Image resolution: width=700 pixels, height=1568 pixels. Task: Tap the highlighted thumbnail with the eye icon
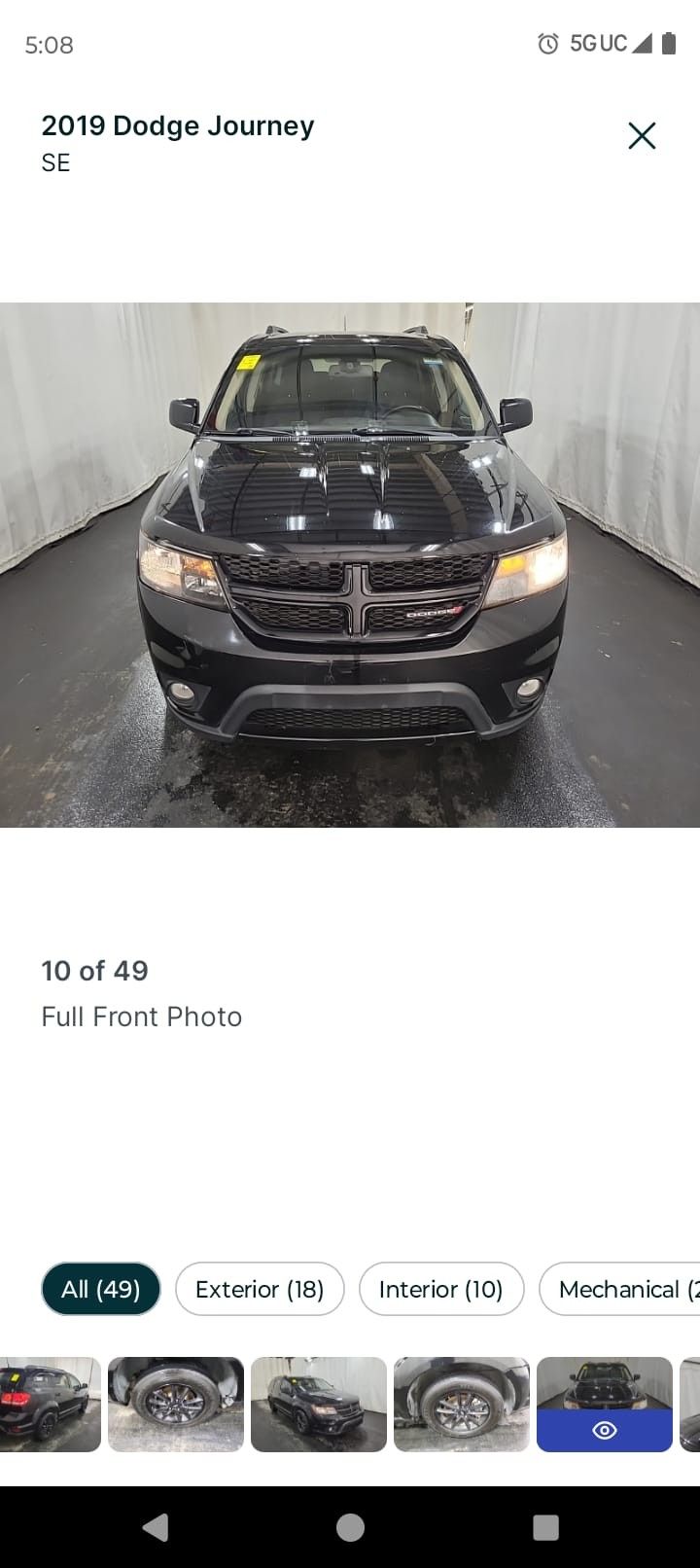pyautogui.click(x=604, y=1404)
